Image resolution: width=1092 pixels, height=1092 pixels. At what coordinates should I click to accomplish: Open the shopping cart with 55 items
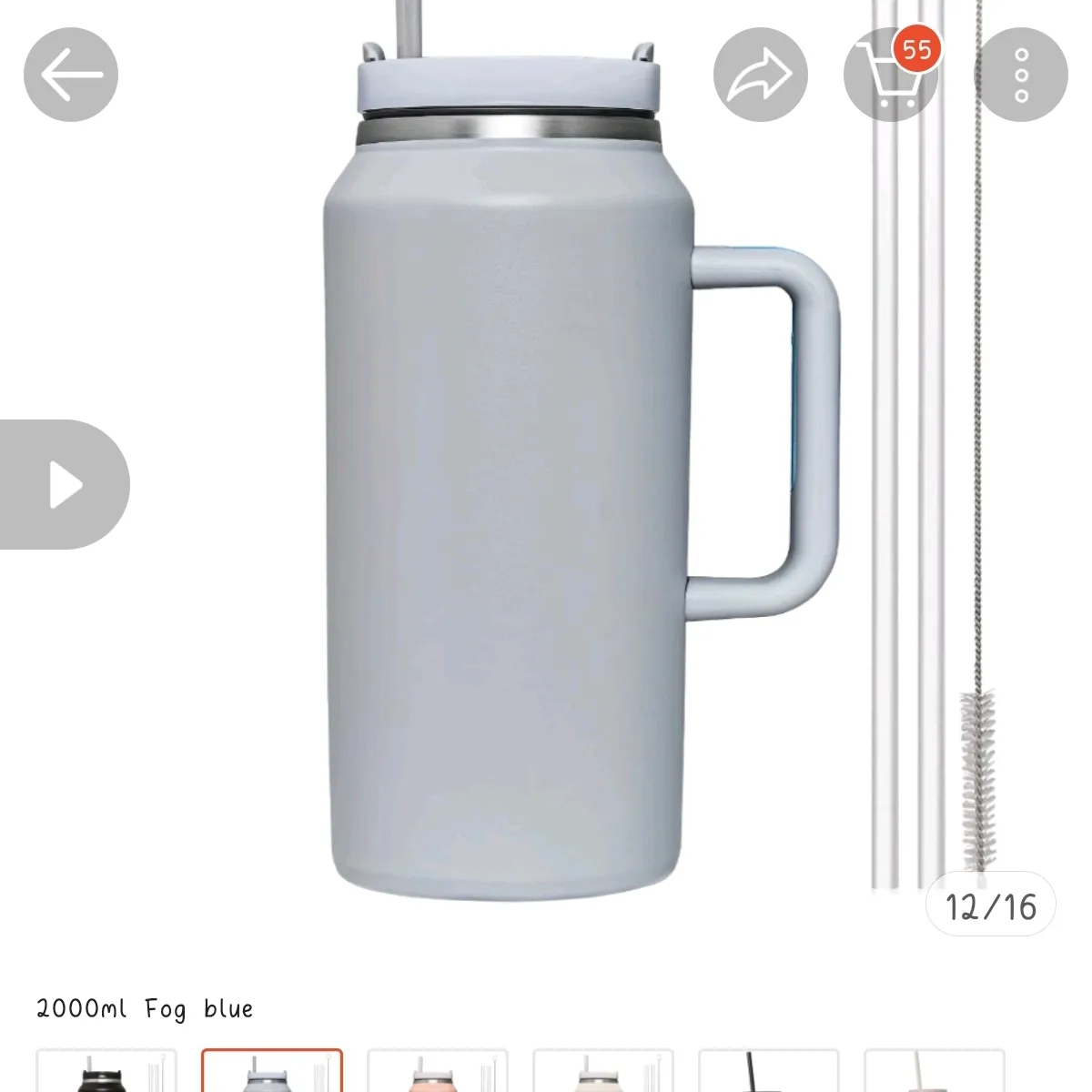pos(890,76)
